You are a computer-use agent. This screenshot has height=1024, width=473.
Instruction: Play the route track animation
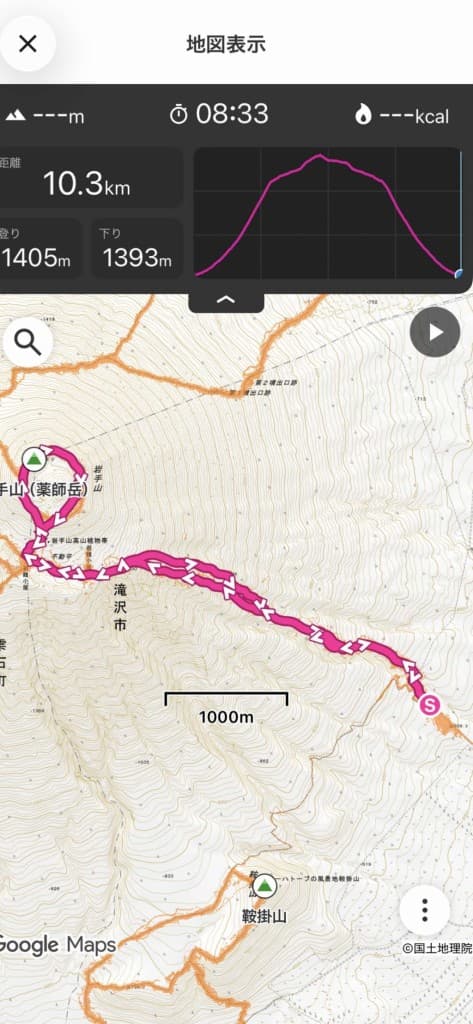pos(435,332)
